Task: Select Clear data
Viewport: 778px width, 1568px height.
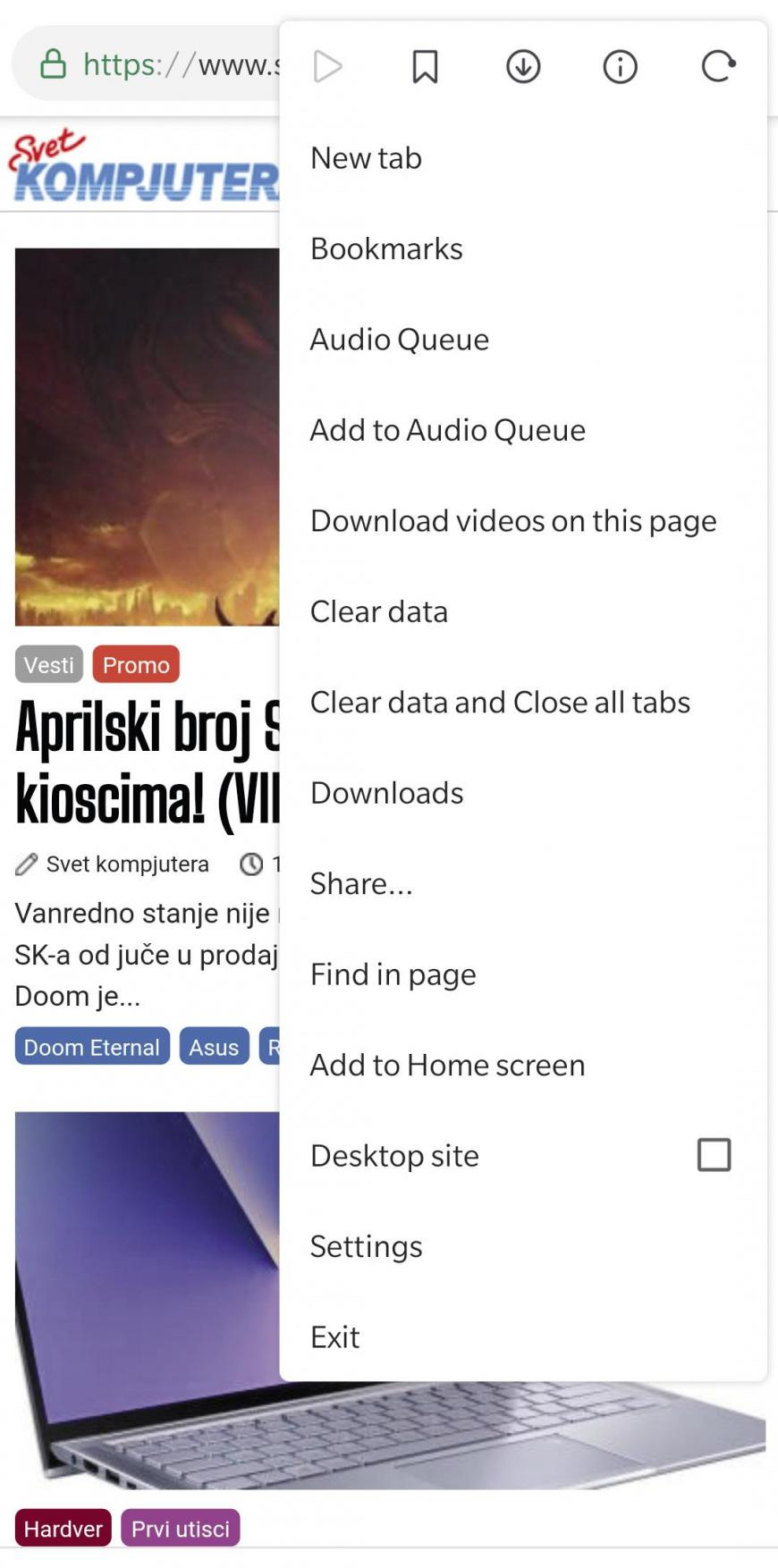Action: click(x=523, y=611)
